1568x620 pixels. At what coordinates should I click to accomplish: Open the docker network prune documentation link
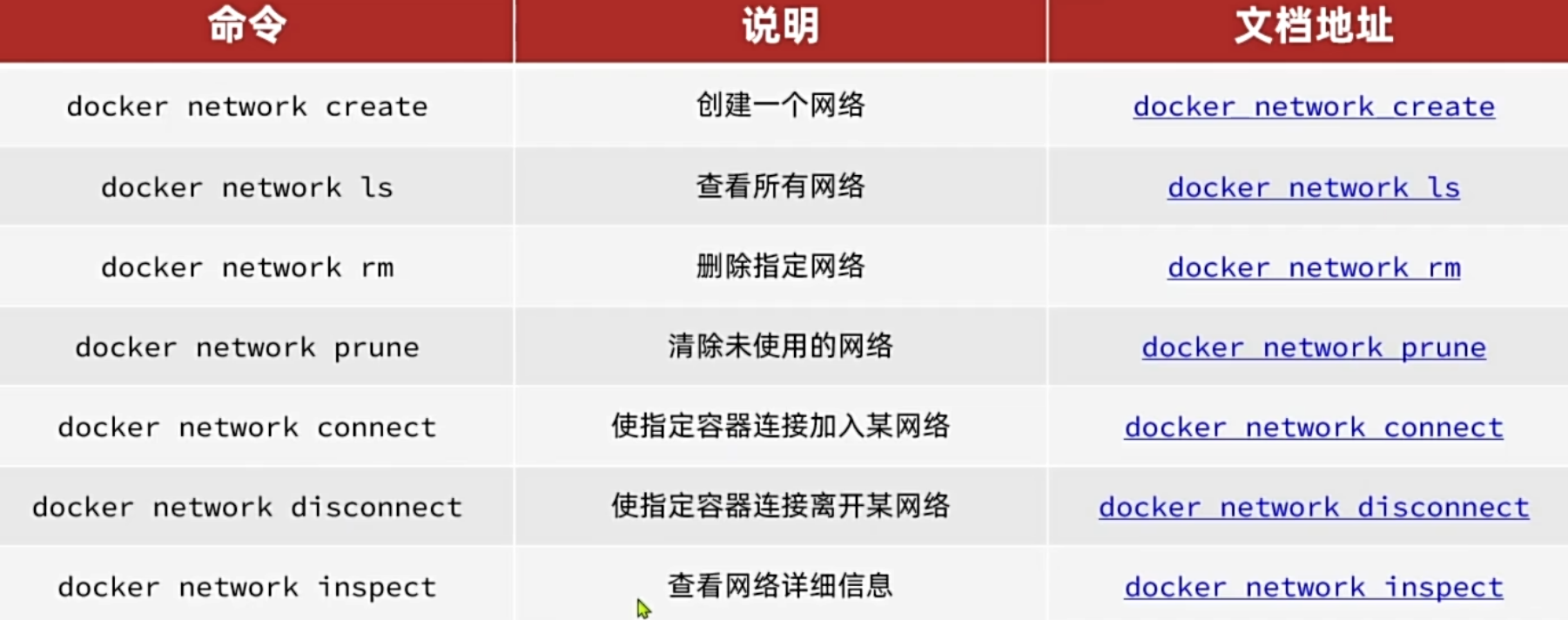[x=1313, y=347]
